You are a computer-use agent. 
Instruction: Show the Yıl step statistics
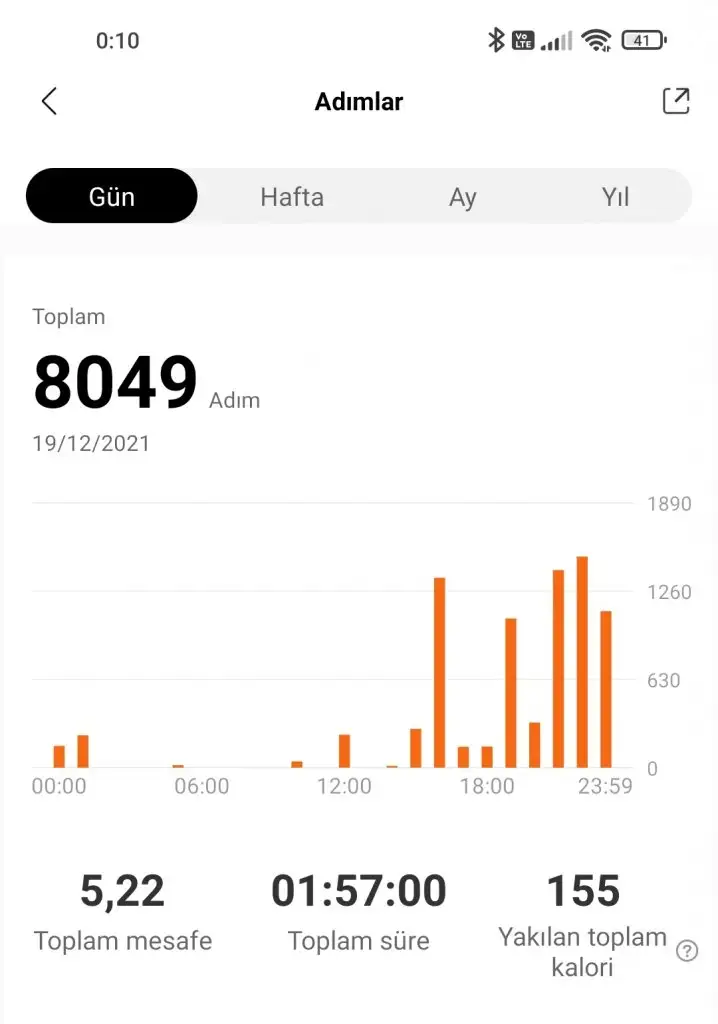click(x=615, y=196)
